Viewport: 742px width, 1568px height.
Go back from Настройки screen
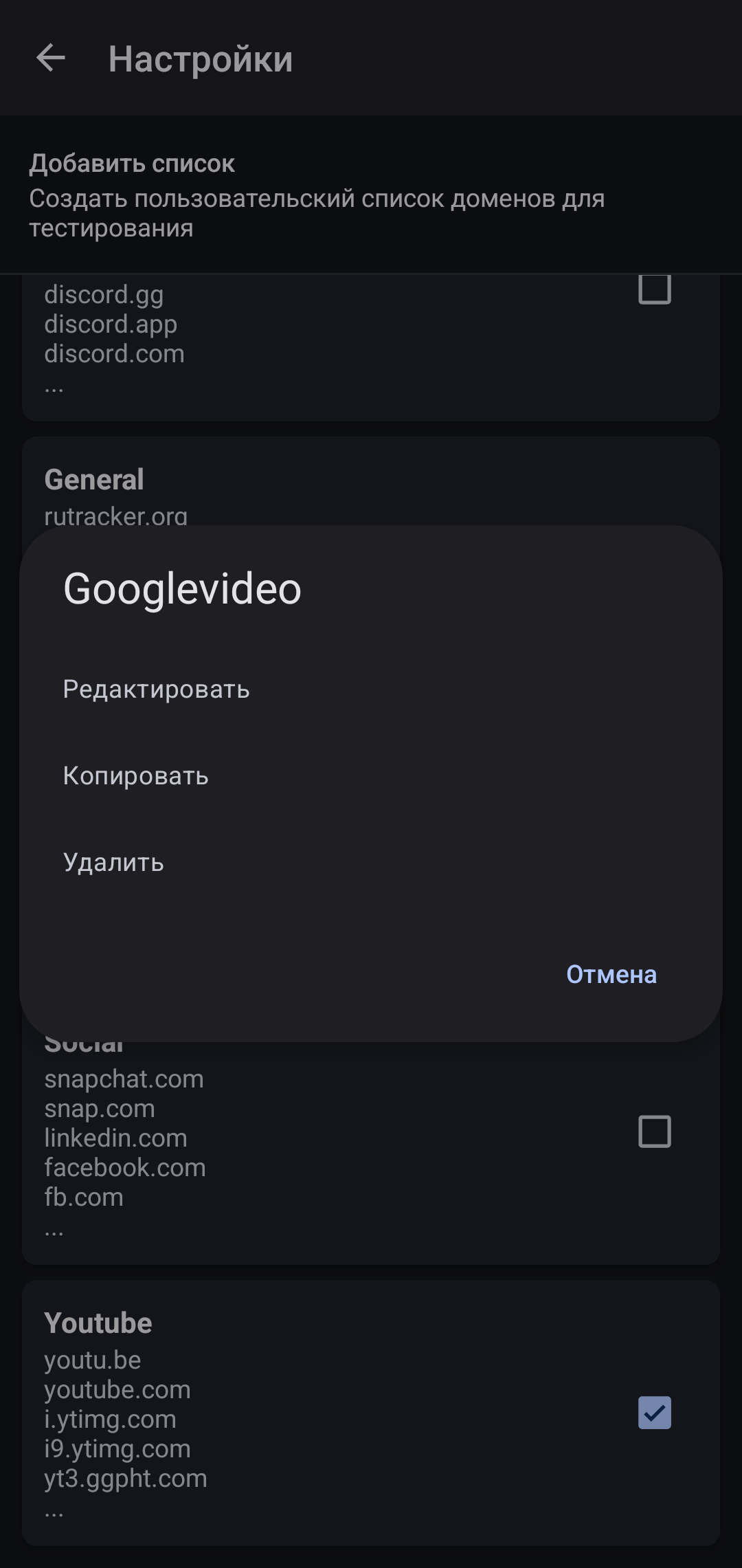pos(51,58)
